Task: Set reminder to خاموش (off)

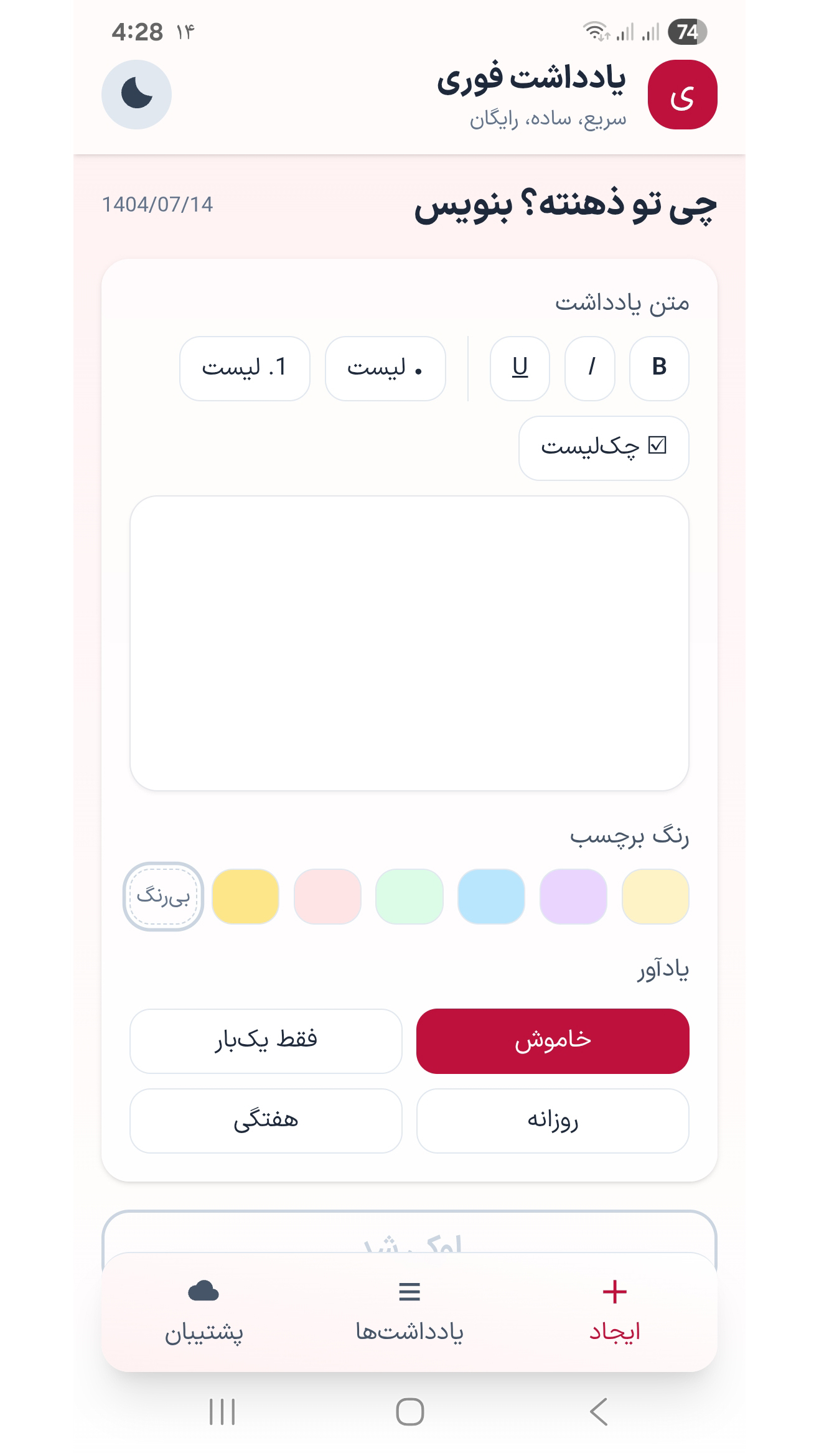Action: tap(553, 1040)
